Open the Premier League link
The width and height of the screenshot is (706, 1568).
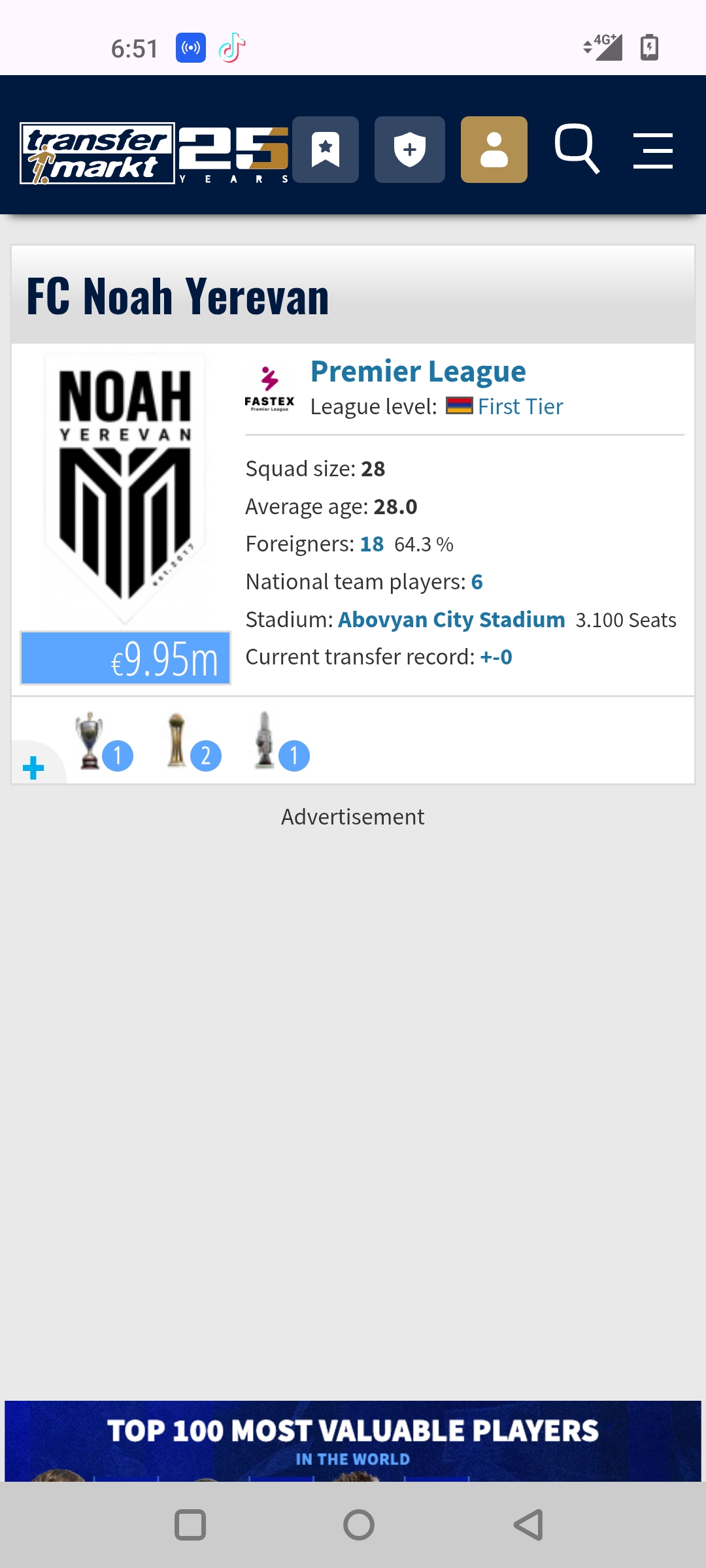click(418, 372)
